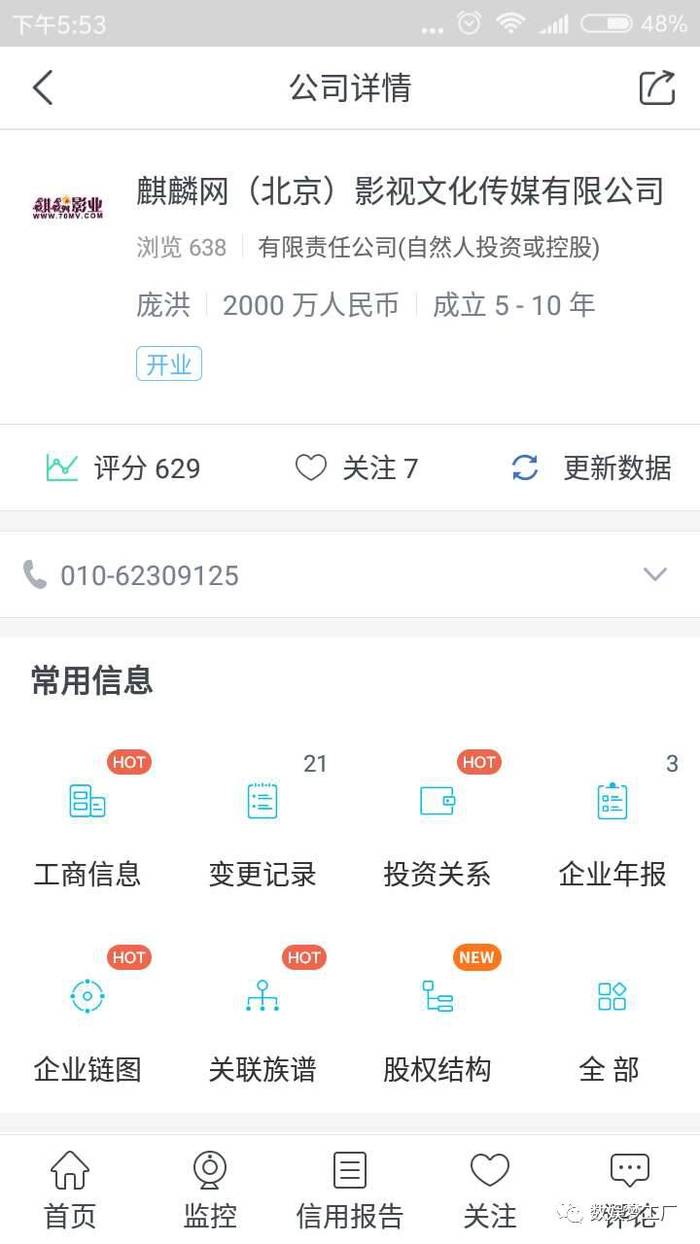Open the 评分 629 score details

pos(123,467)
